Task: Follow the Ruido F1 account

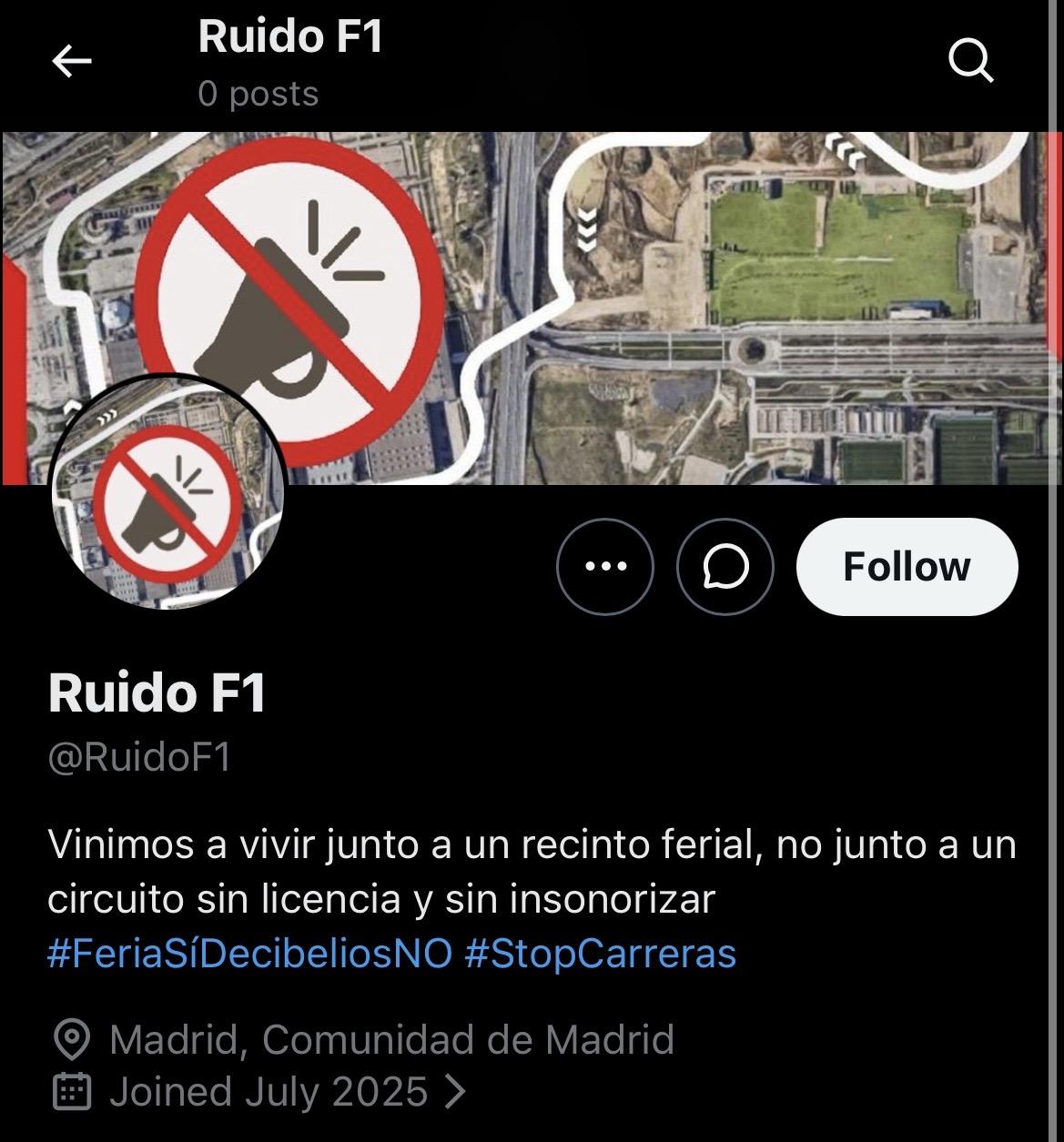Action: 907,566
